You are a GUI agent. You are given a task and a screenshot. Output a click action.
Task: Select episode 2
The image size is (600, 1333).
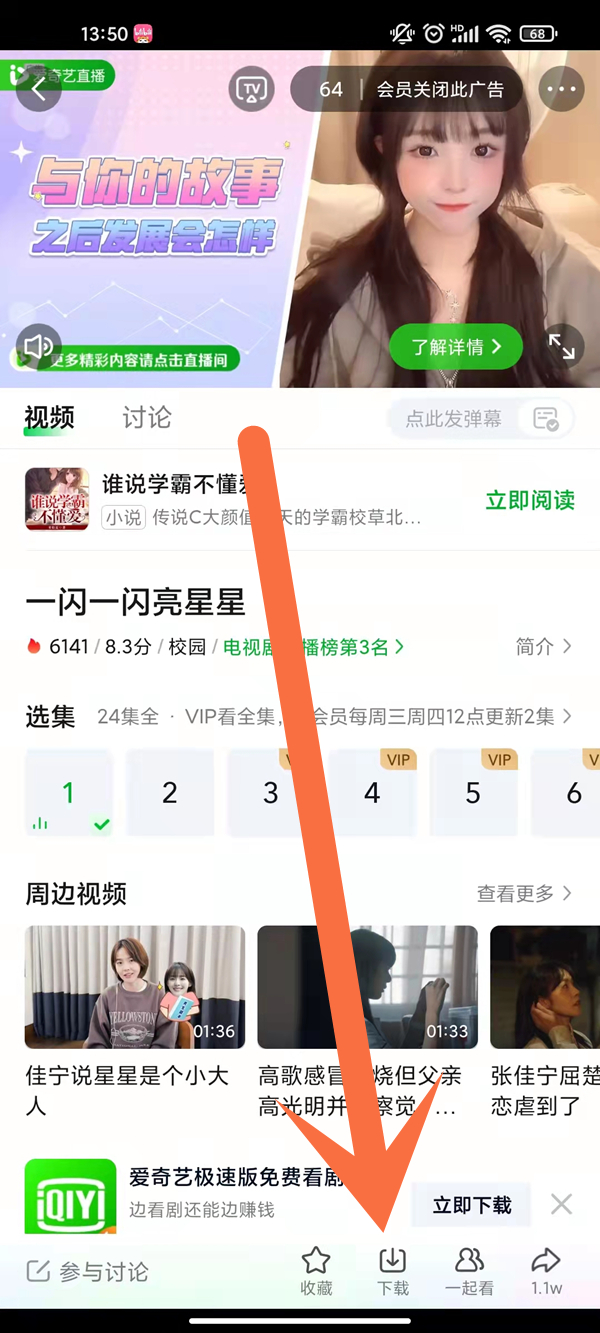click(x=170, y=793)
